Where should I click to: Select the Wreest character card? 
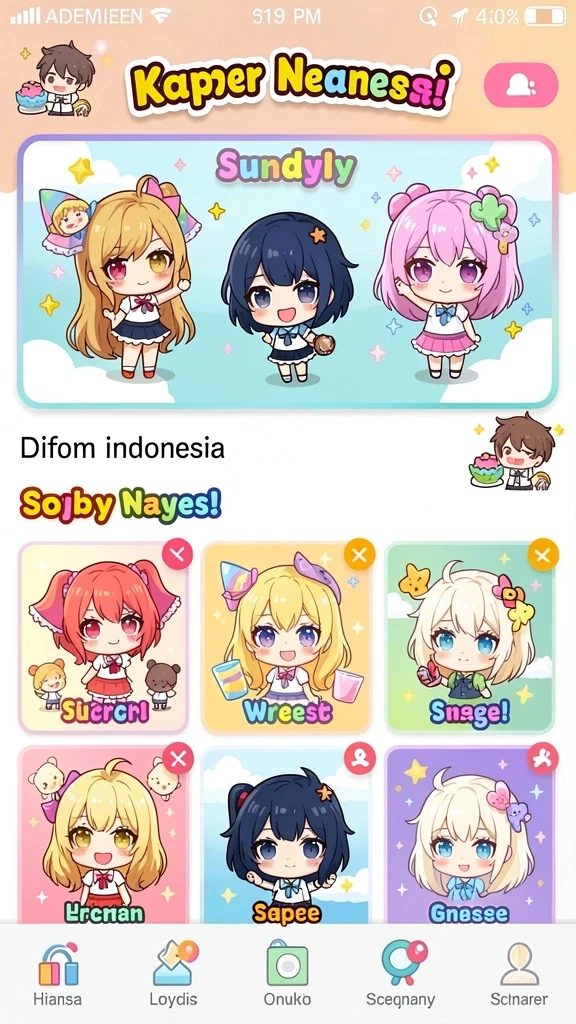pyautogui.click(x=287, y=637)
